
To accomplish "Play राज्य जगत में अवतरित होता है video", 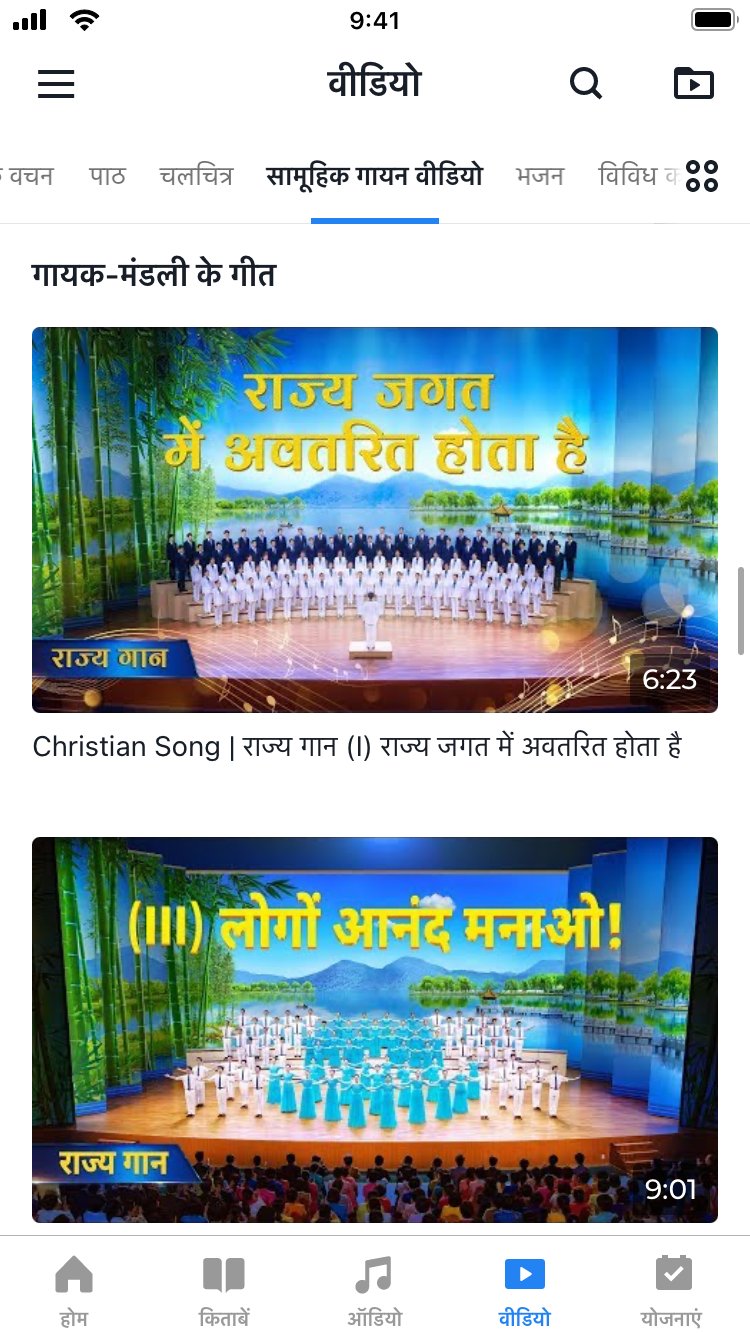I will (x=375, y=519).
